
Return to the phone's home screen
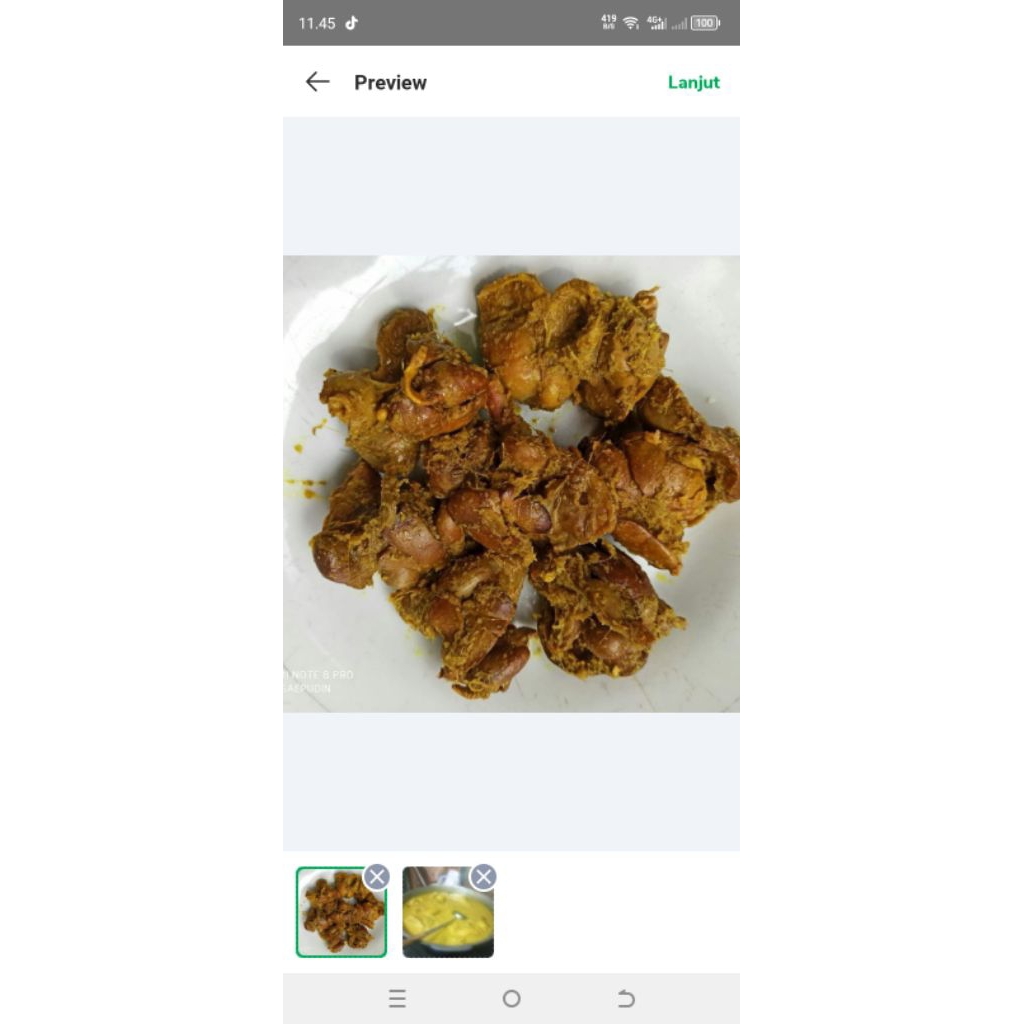pyautogui.click(x=511, y=998)
